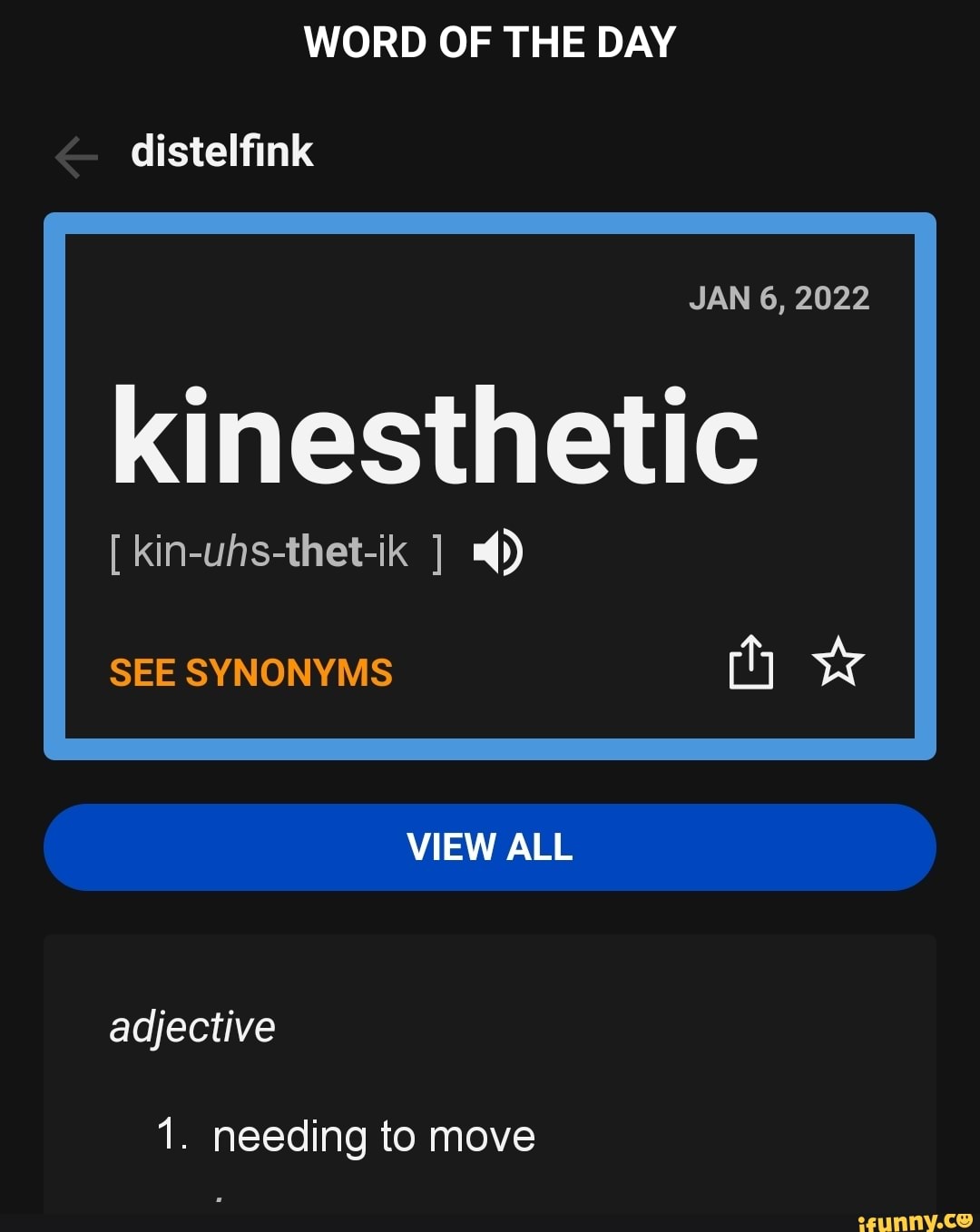Viewport: 980px width, 1232px height.
Task: Tap the blue-bordered word card
Action: coord(490,484)
